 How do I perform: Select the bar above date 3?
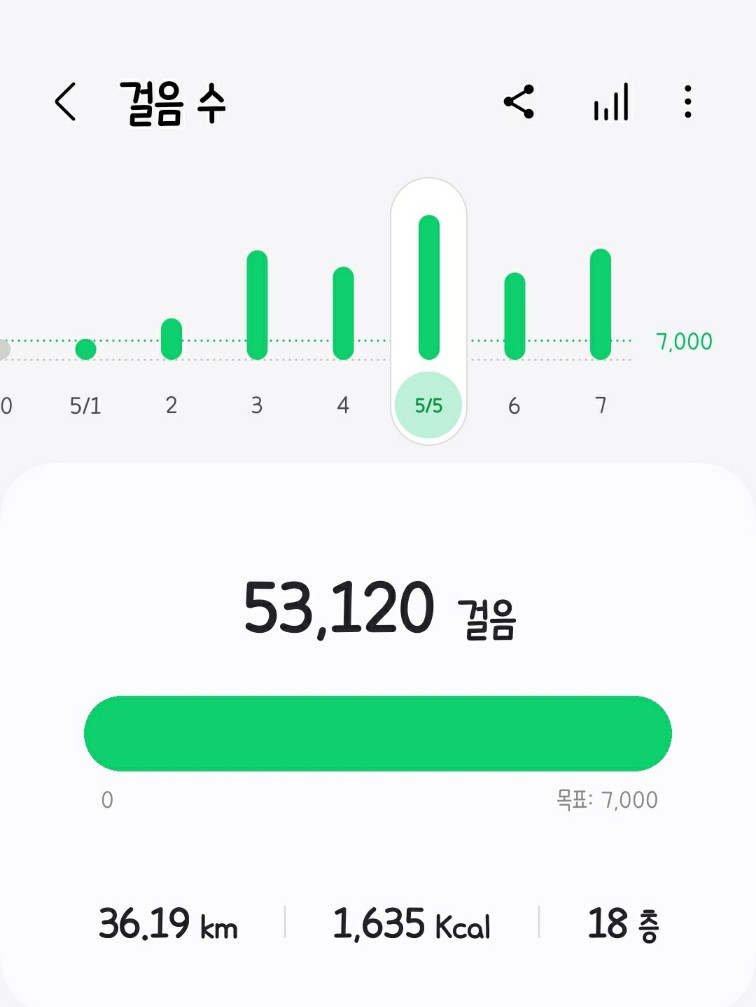257,305
